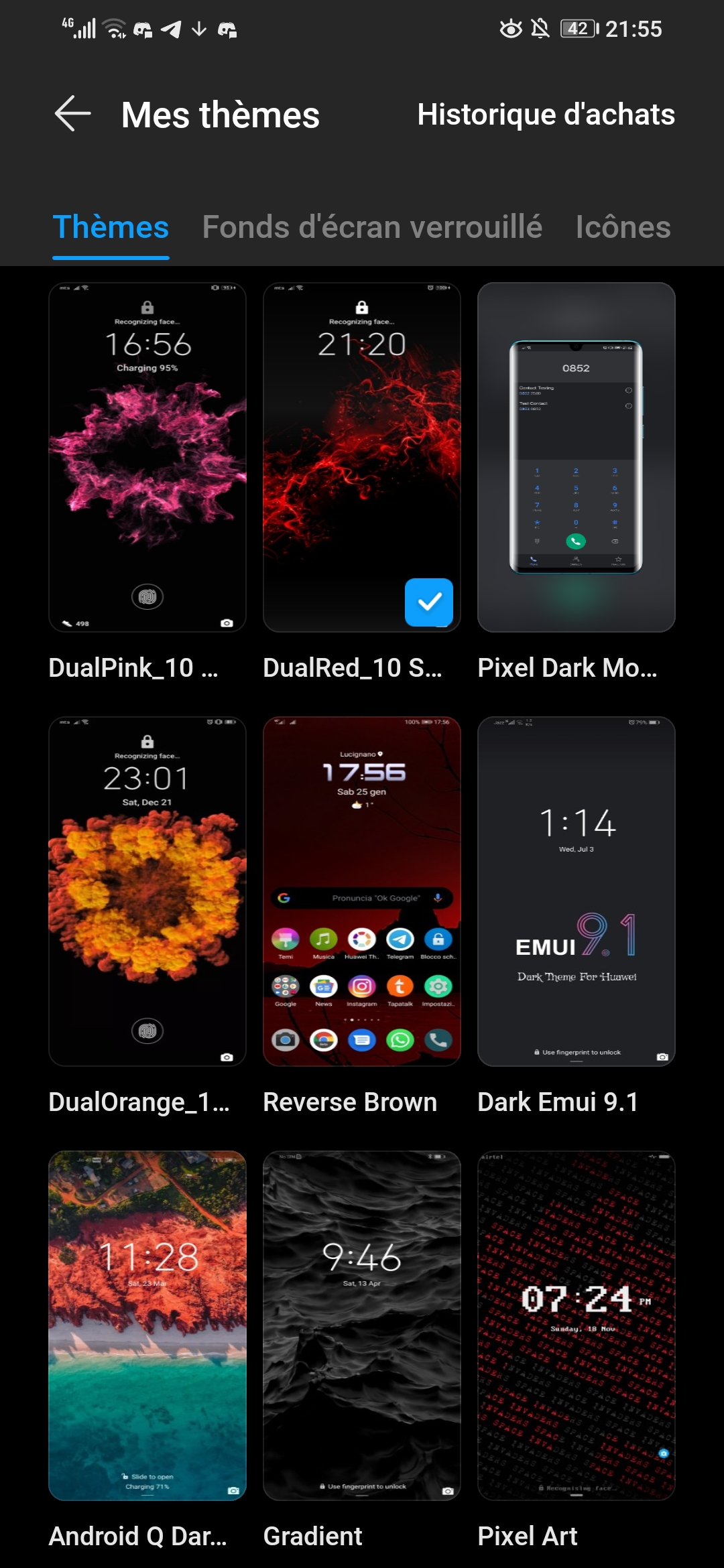Open Historique d'achats
Viewport: 724px width, 1568px height.
545,114
